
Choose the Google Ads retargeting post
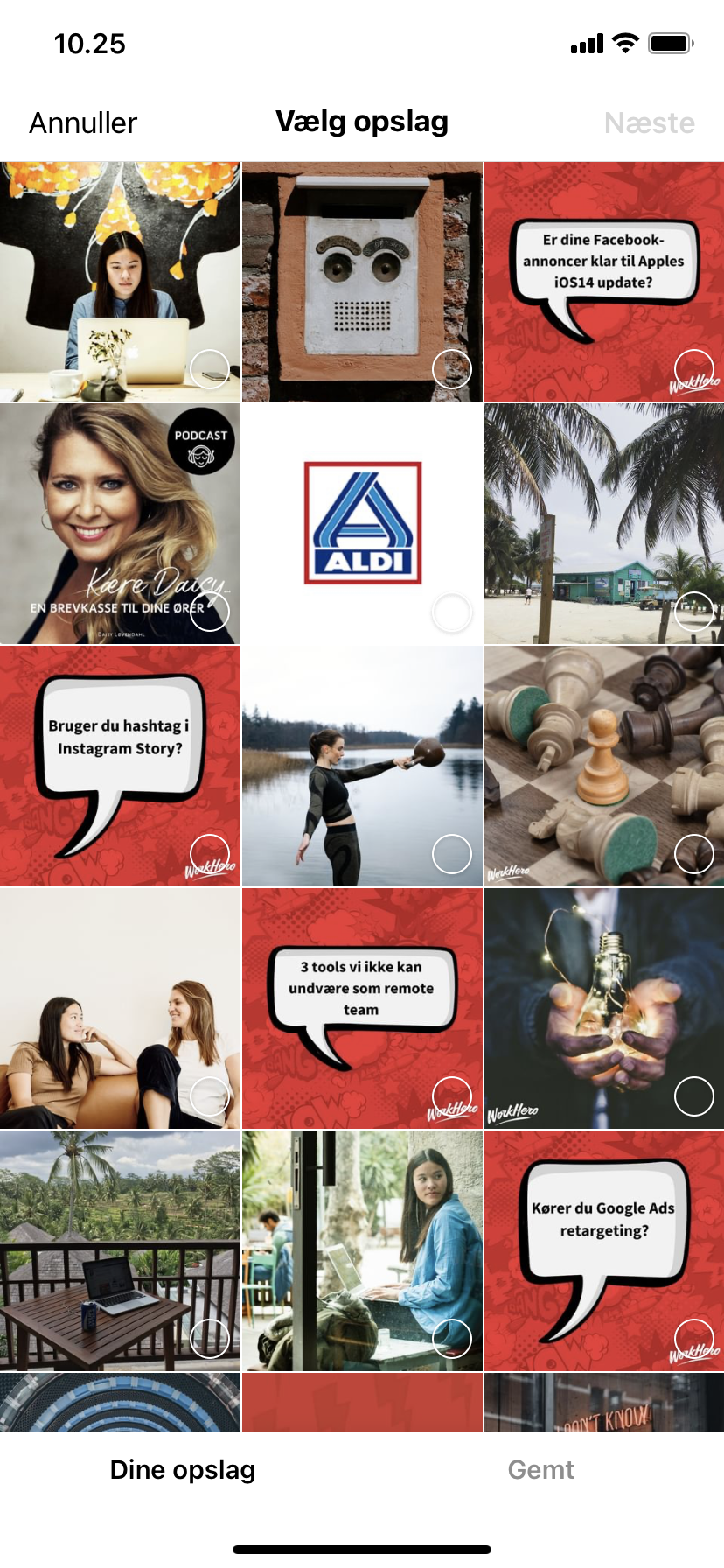pyautogui.click(x=604, y=1250)
